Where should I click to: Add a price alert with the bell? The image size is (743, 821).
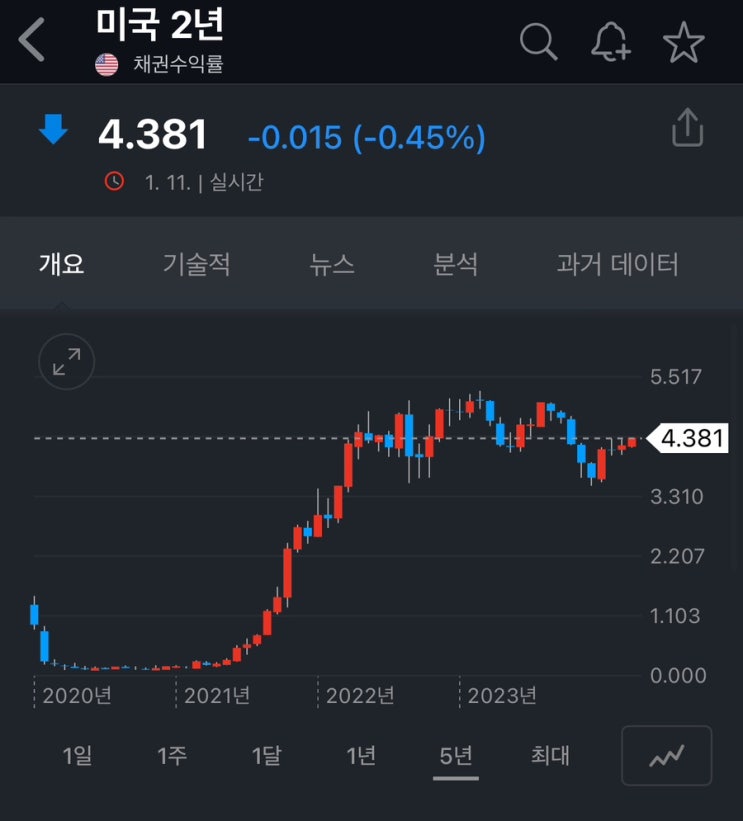tap(611, 41)
